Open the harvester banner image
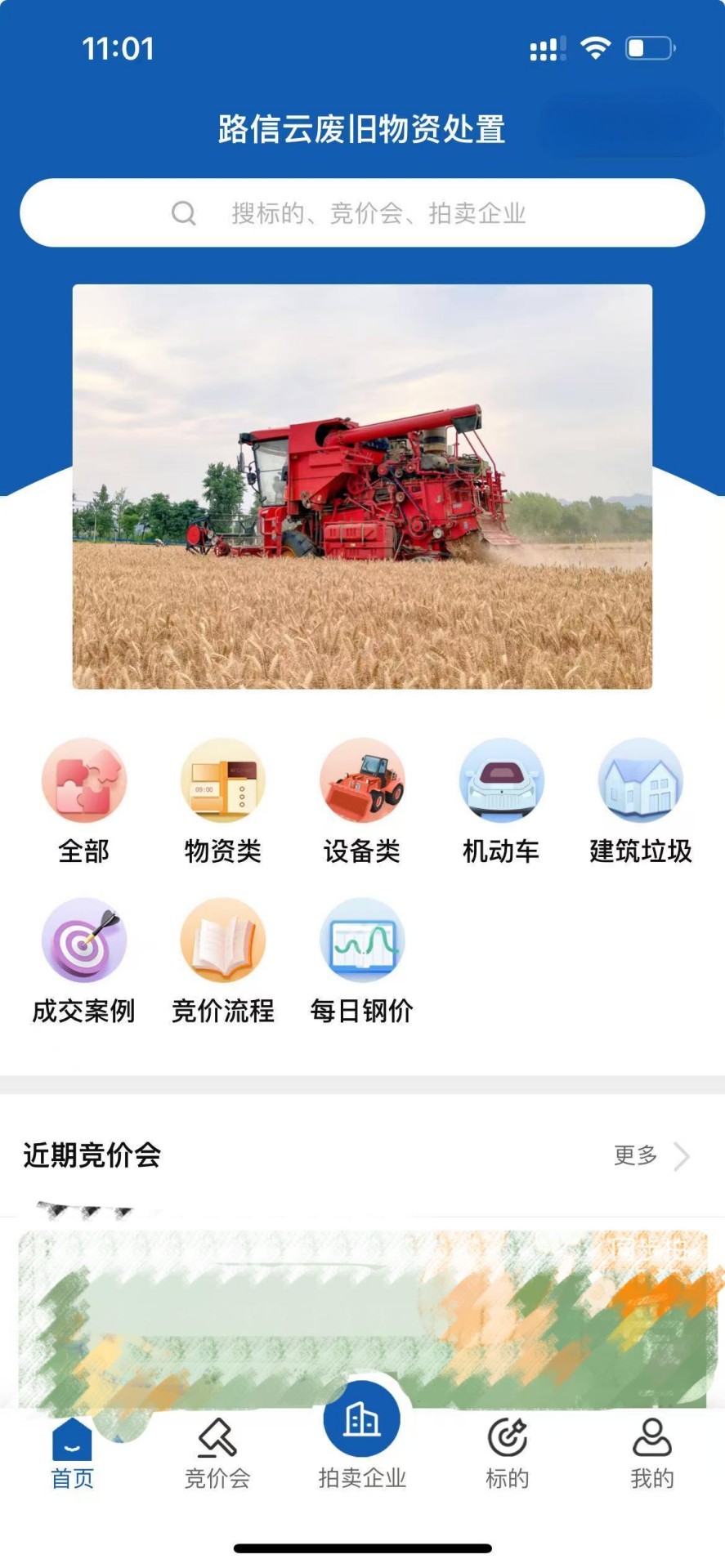 click(362, 486)
